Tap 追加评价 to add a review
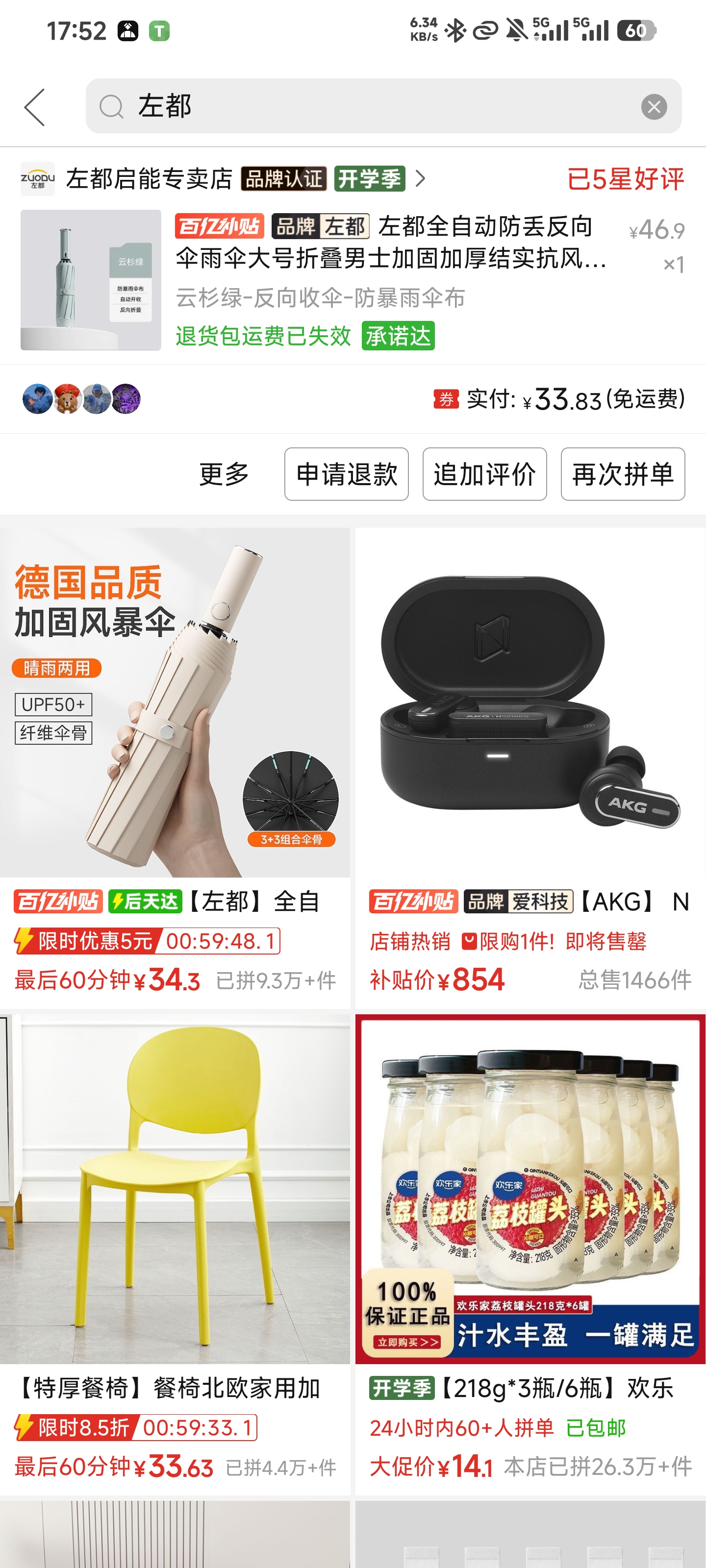Image resolution: width=706 pixels, height=1568 pixels. [x=484, y=474]
